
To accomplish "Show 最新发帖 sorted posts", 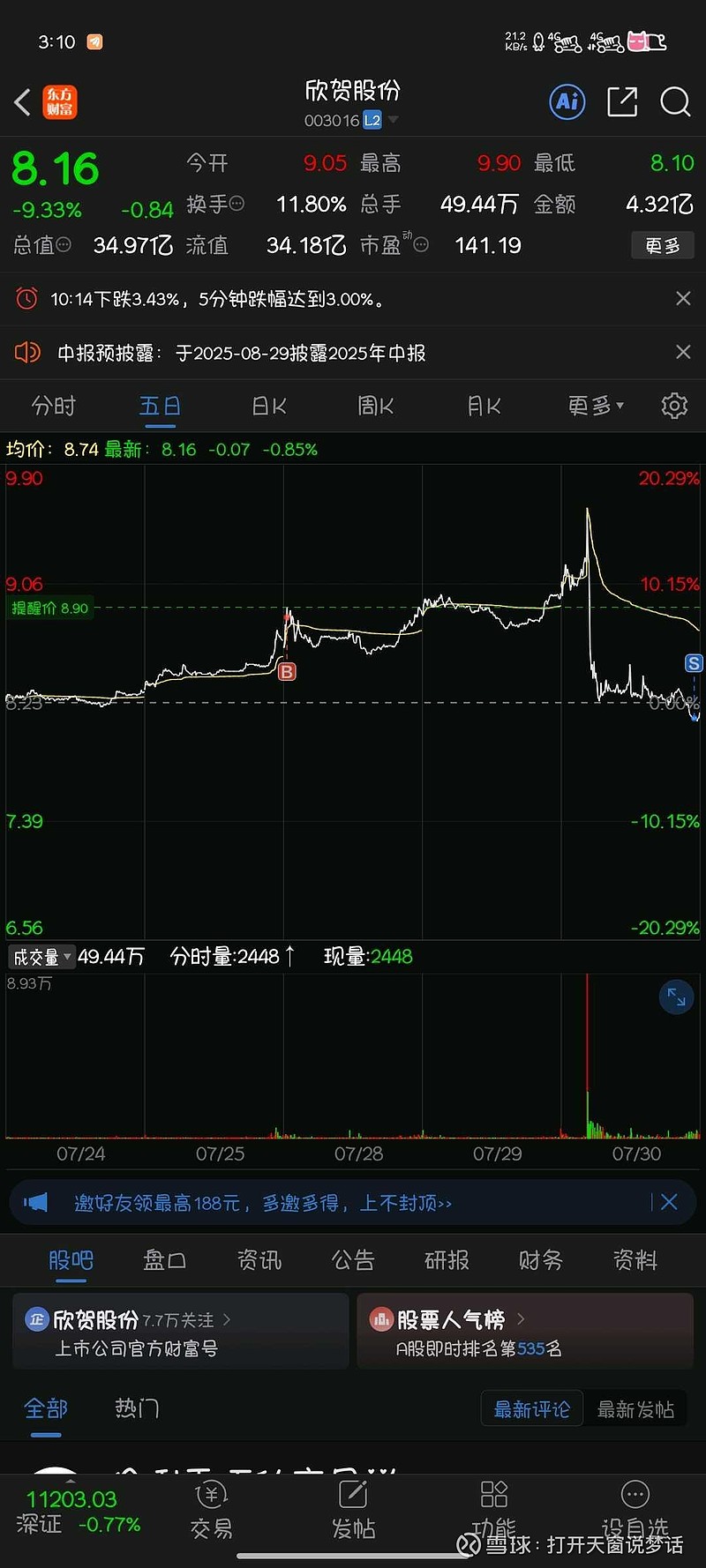I will [x=635, y=1409].
